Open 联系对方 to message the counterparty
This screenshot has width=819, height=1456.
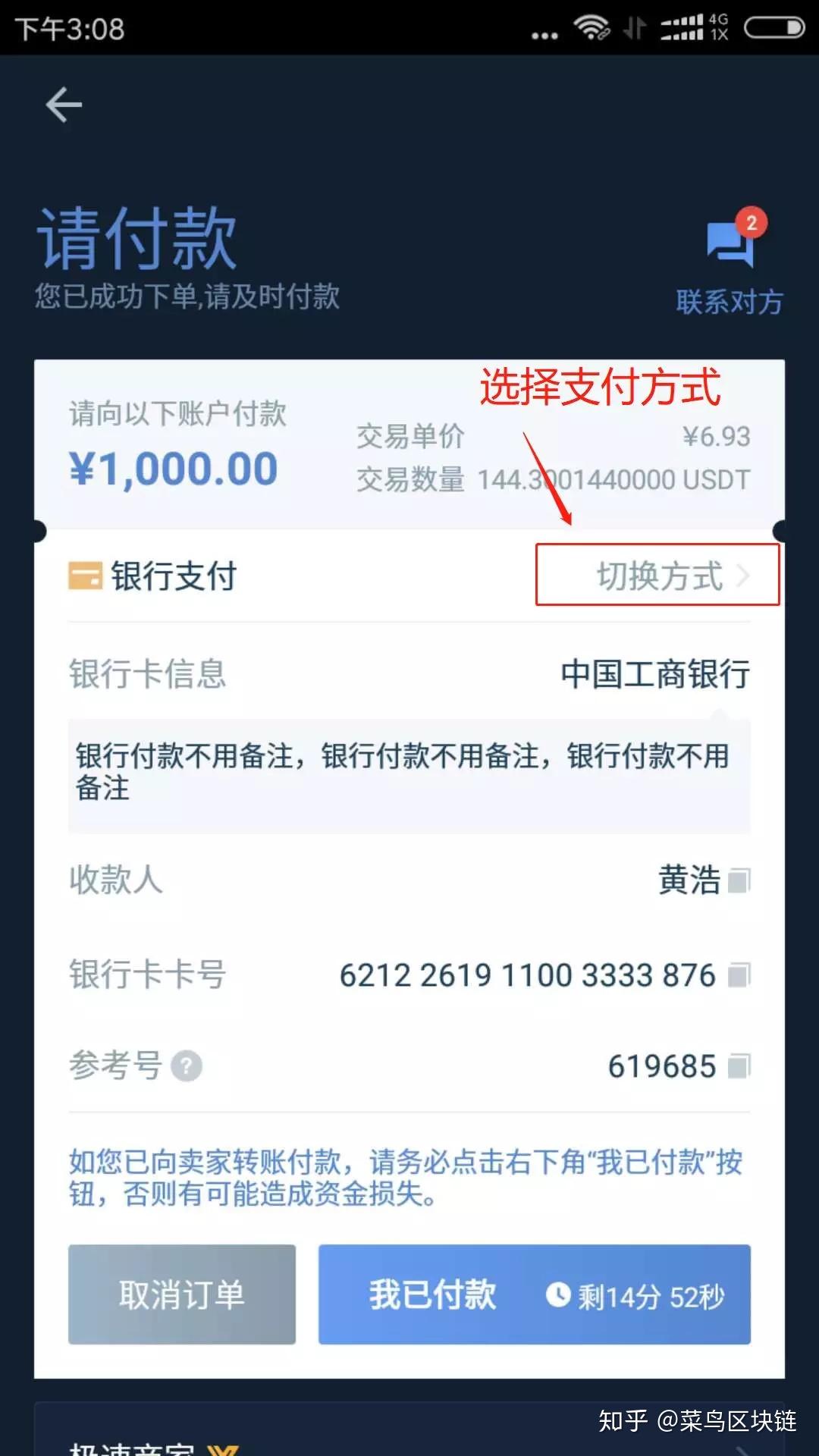coord(728,301)
